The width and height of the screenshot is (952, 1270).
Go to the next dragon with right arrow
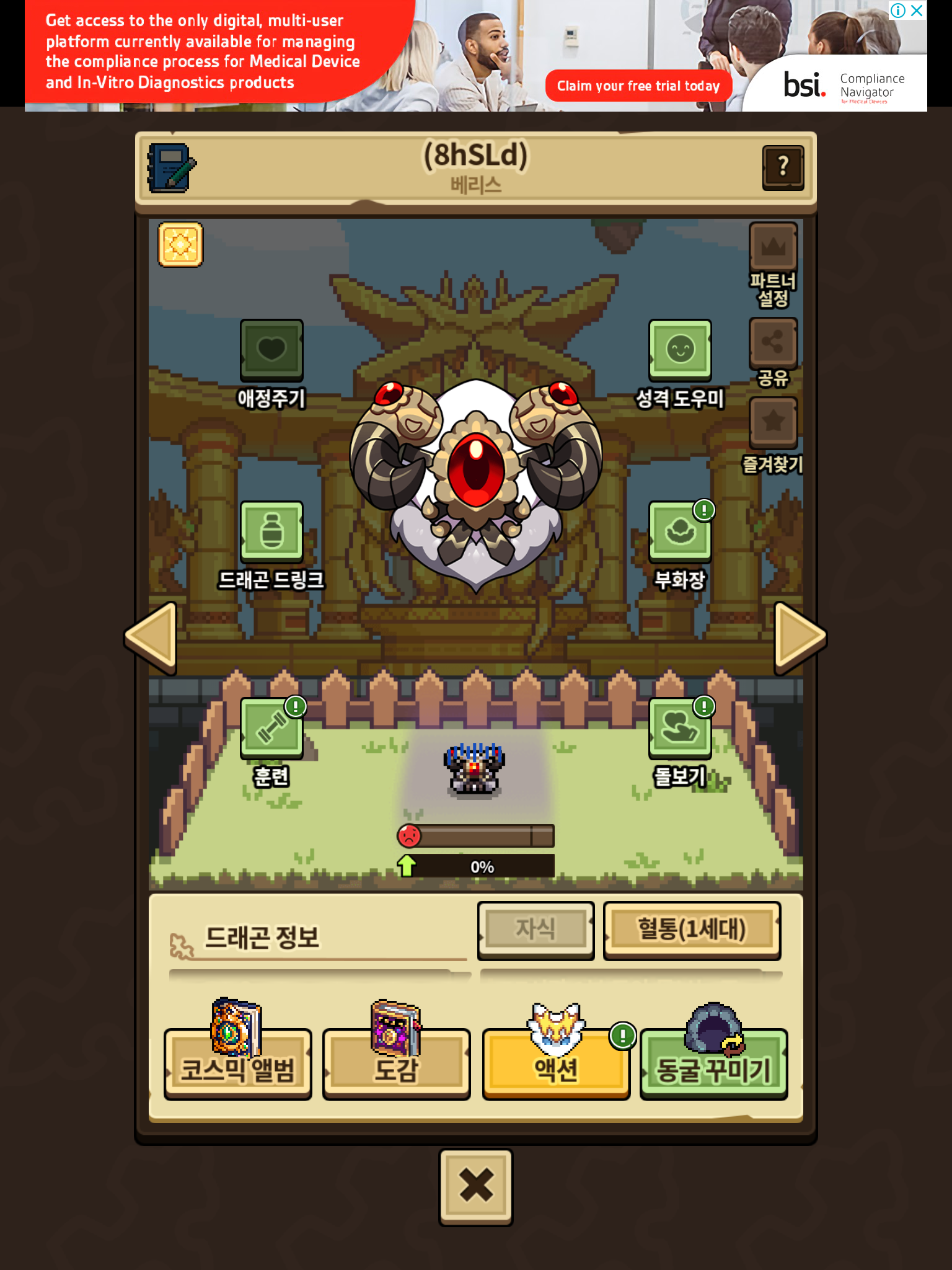800,637
